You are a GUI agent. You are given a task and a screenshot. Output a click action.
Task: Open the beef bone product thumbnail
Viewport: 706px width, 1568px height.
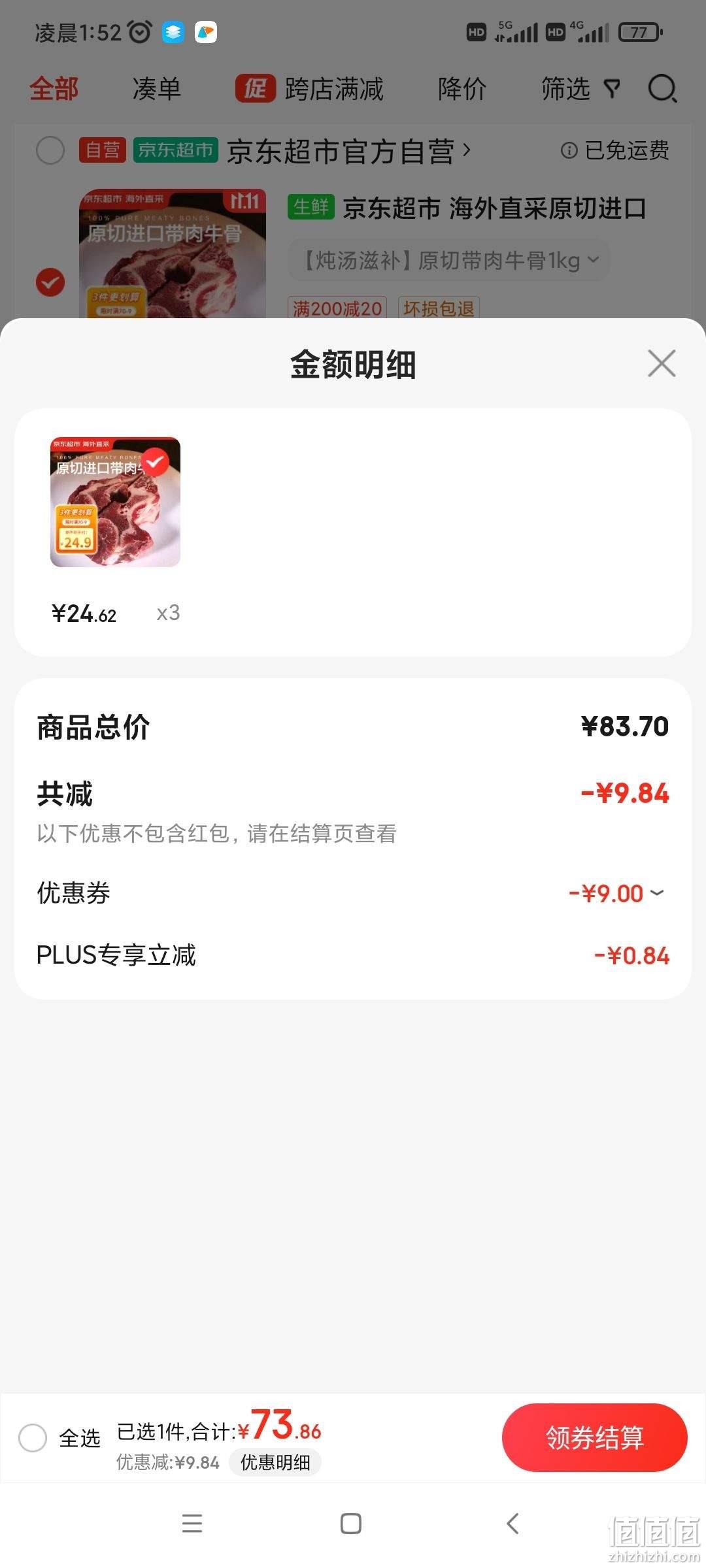coord(115,502)
